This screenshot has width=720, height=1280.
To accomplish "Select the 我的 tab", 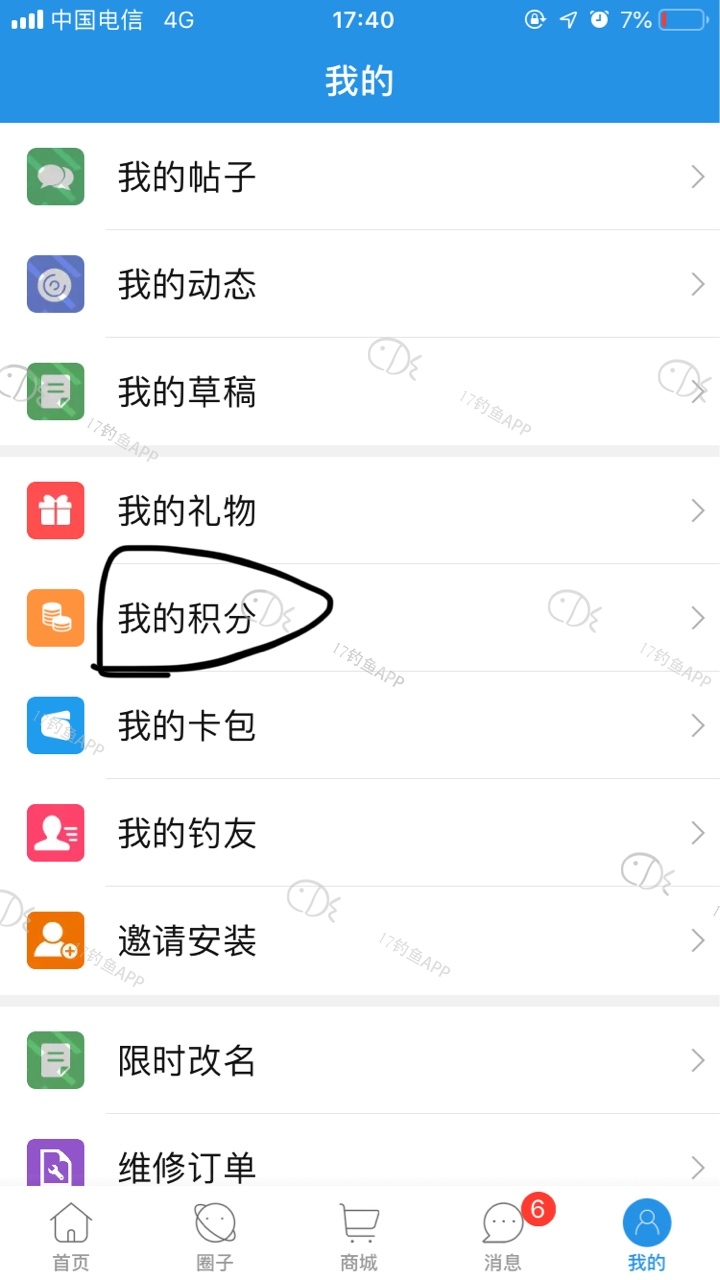I will (x=646, y=1236).
